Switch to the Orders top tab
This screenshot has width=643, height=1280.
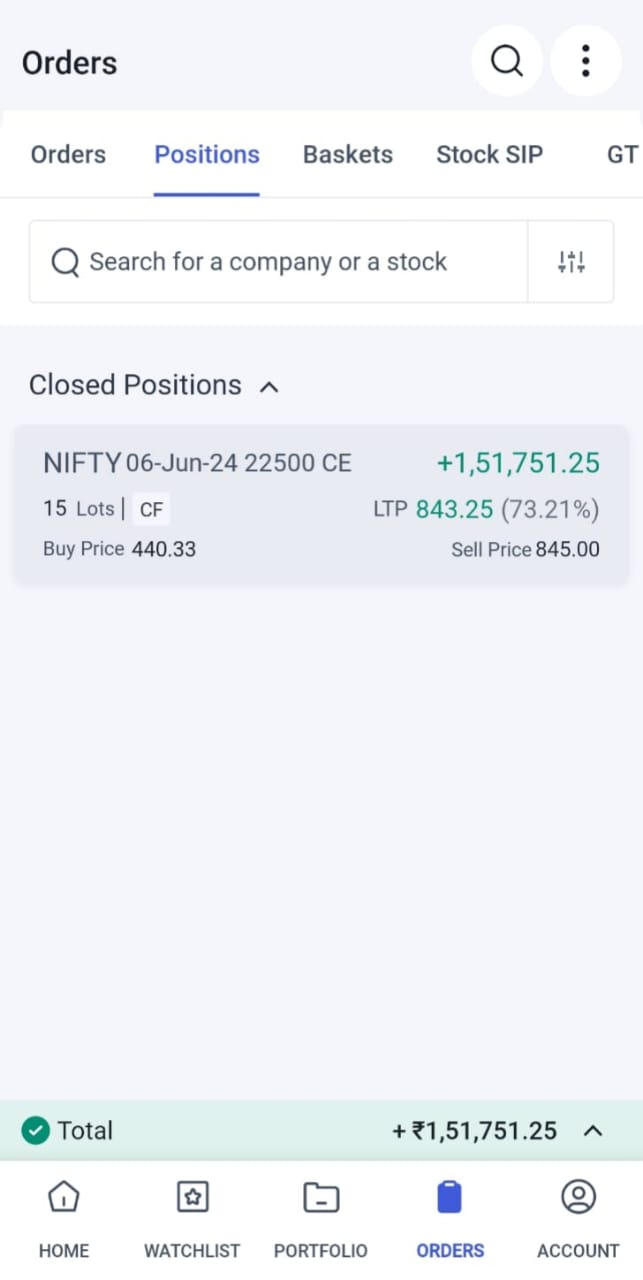click(x=68, y=155)
